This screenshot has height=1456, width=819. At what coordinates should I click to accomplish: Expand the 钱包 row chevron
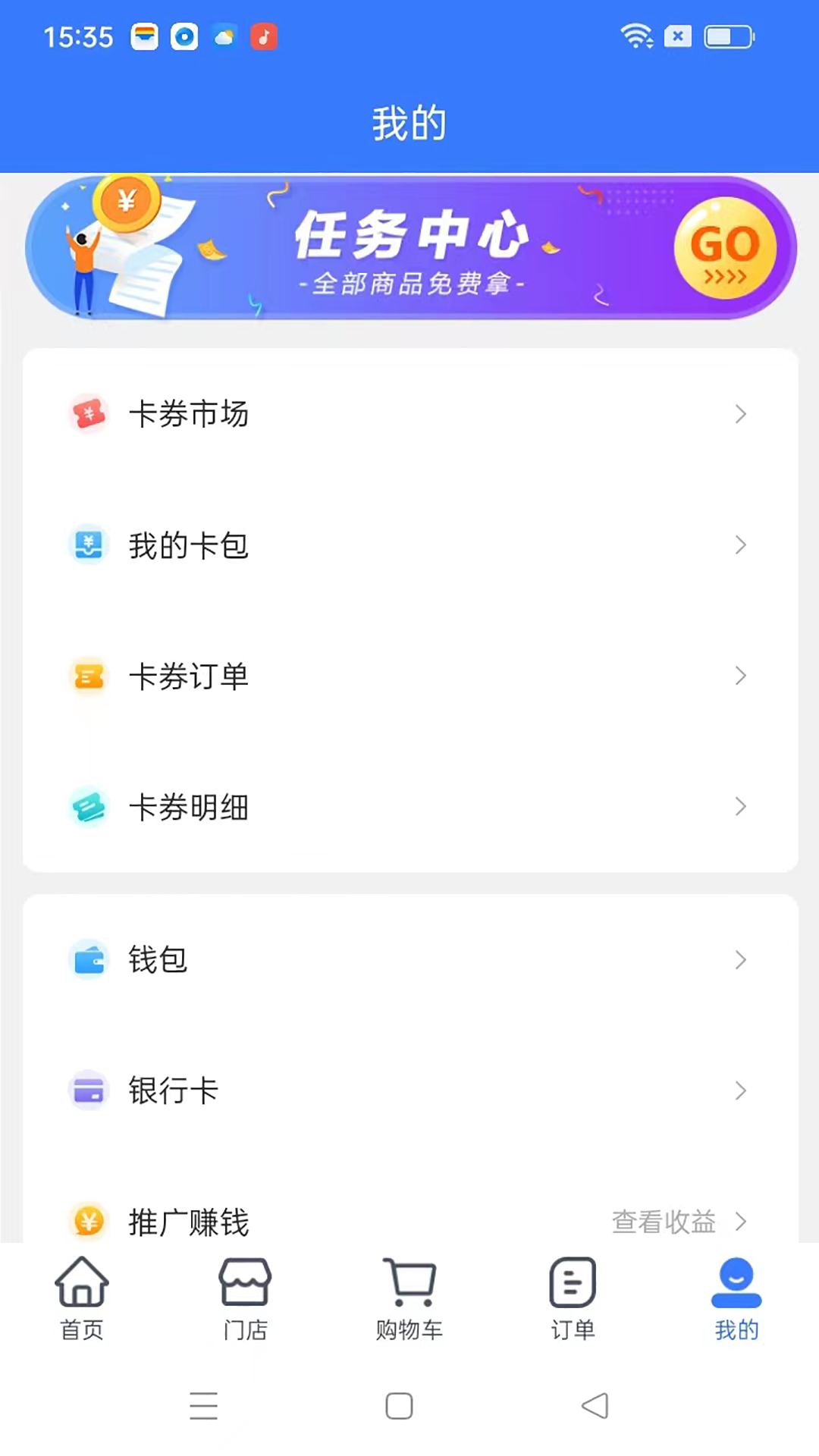pyautogui.click(x=741, y=959)
